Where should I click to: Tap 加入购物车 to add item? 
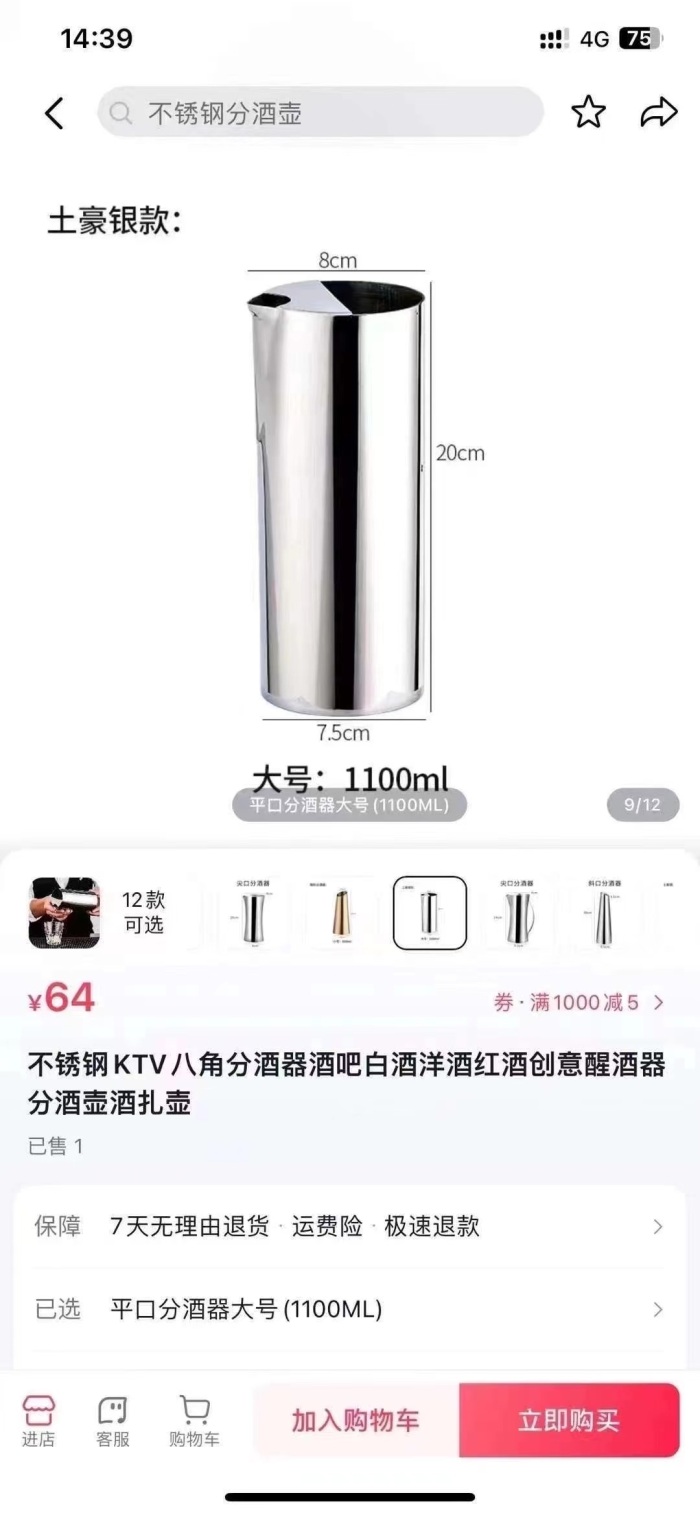tap(355, 1420)
